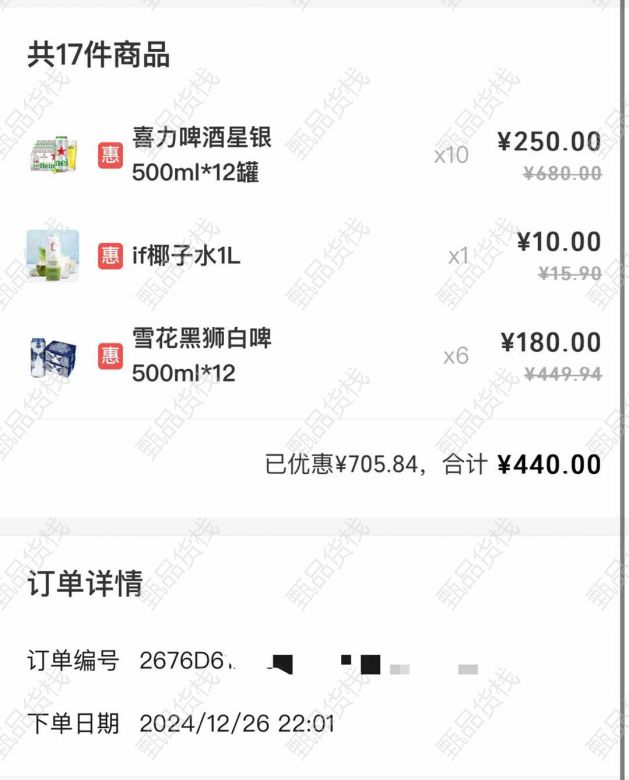Open the 喜力啤酒星银 500ml*12罐 item
The image size is (629, 780).
tap(201, 155)
